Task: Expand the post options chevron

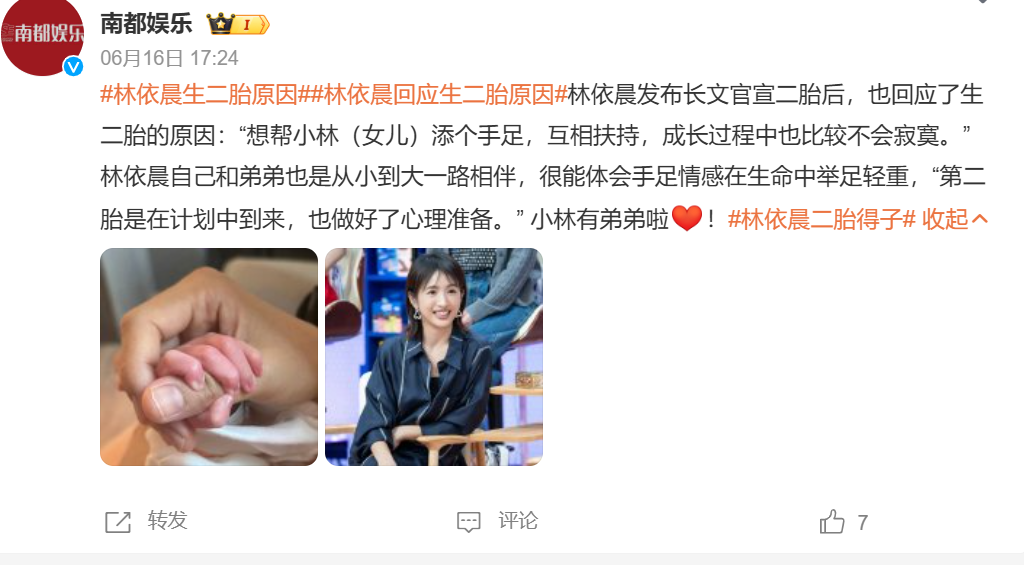Action: (984, 3)
